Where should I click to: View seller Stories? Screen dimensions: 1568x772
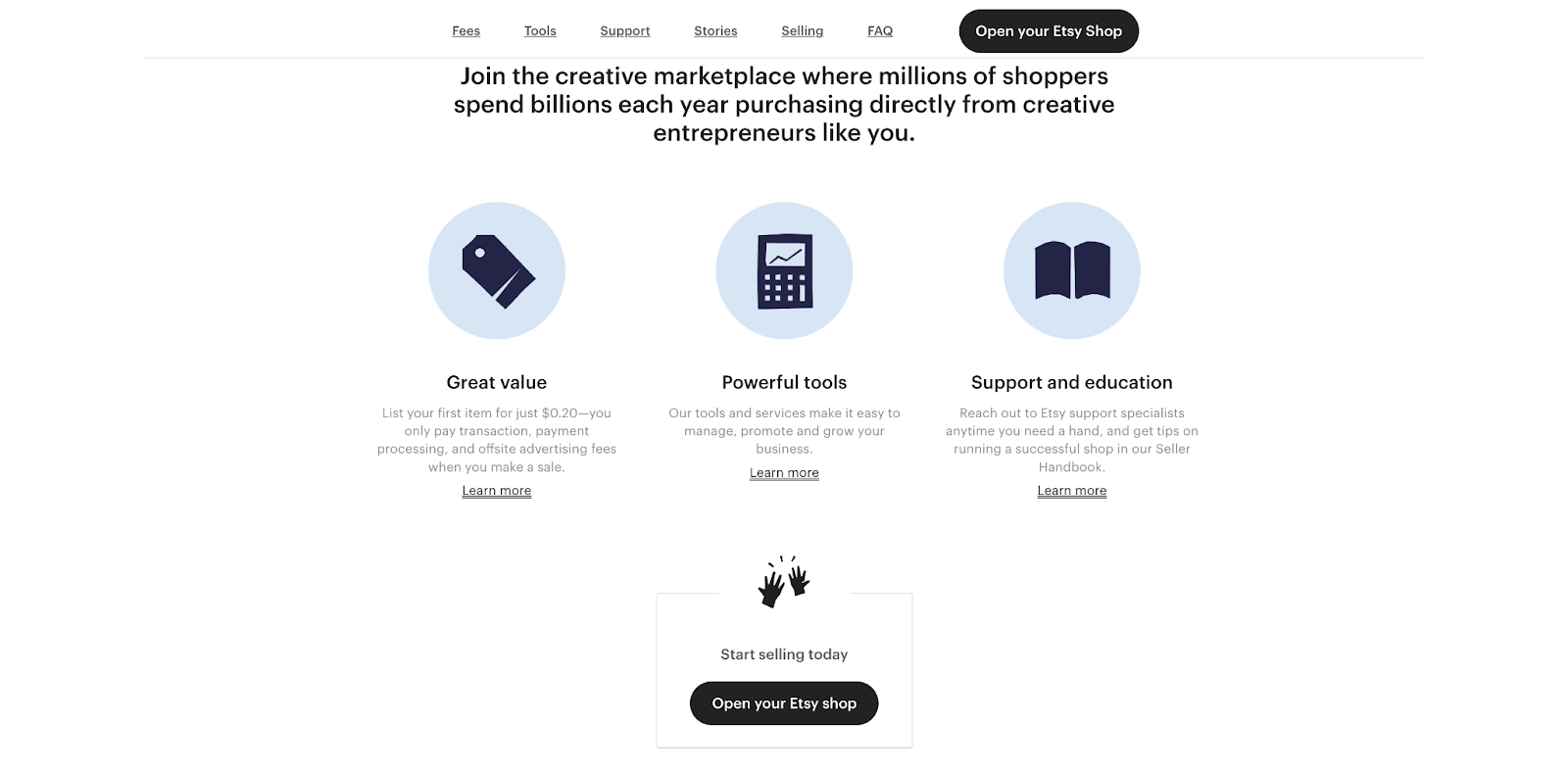tap(715, 31)
